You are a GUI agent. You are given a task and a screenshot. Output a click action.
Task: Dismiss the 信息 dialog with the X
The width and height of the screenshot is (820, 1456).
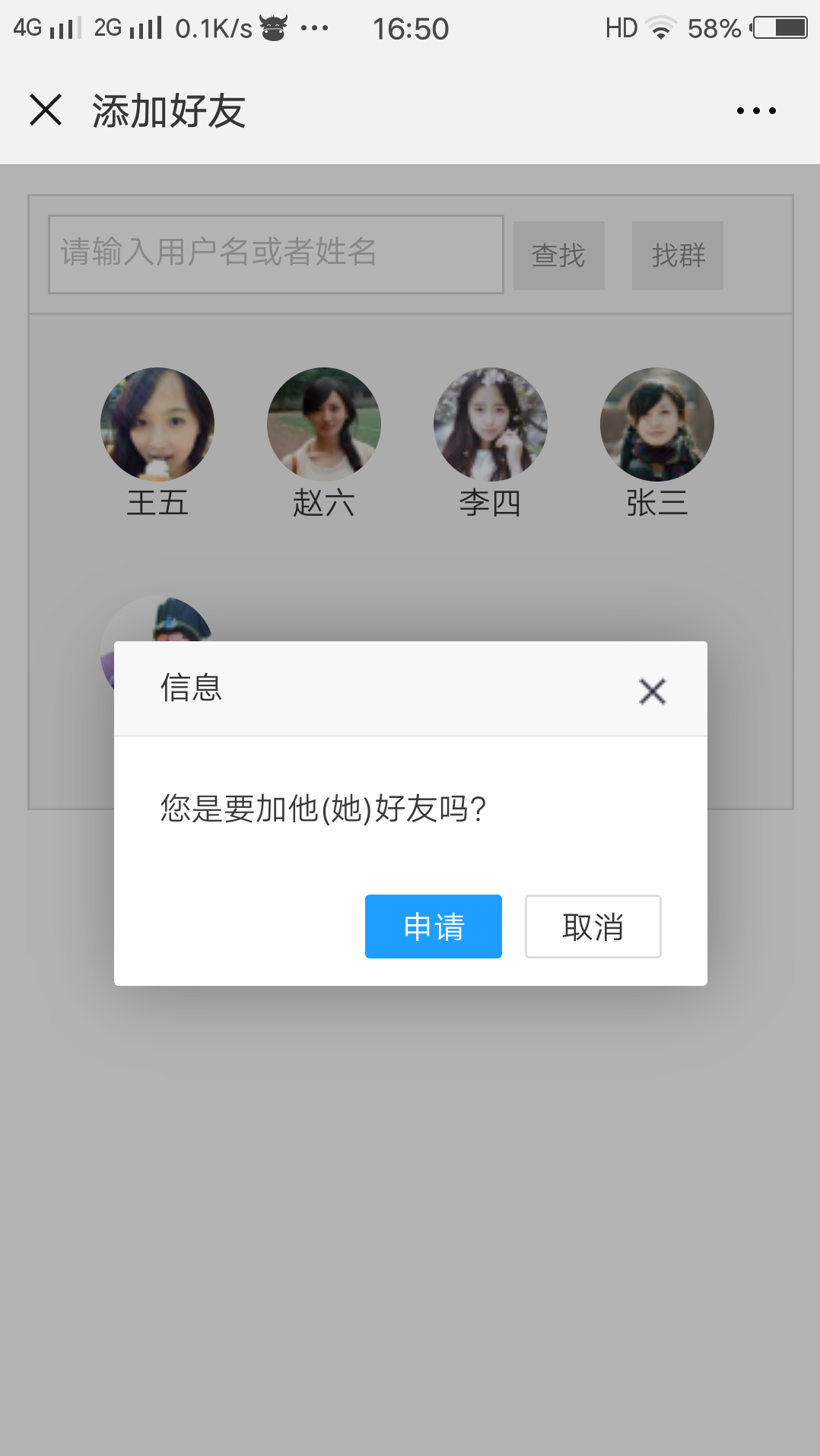[652, 691]
